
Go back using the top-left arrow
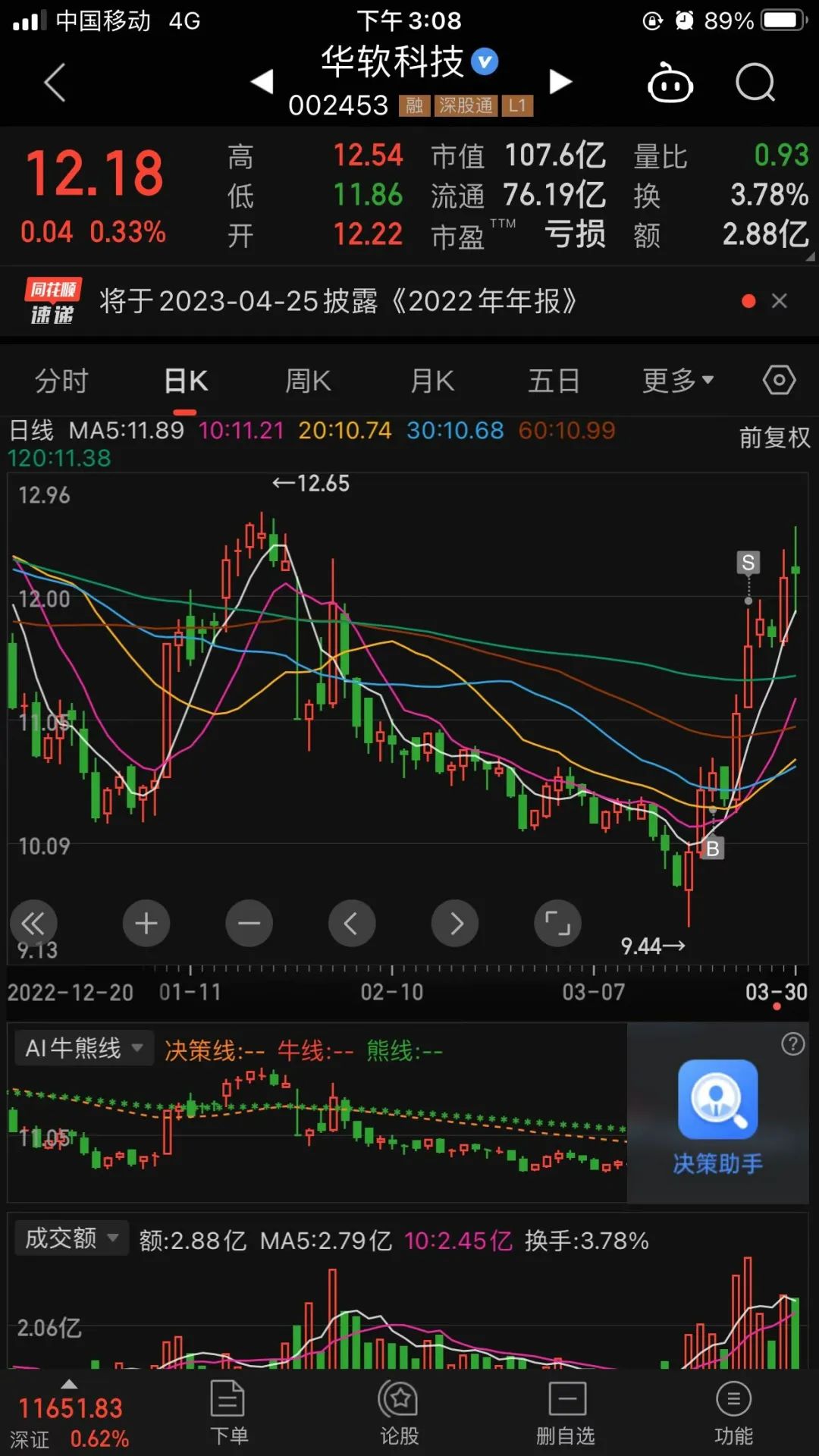coord(55,82)
